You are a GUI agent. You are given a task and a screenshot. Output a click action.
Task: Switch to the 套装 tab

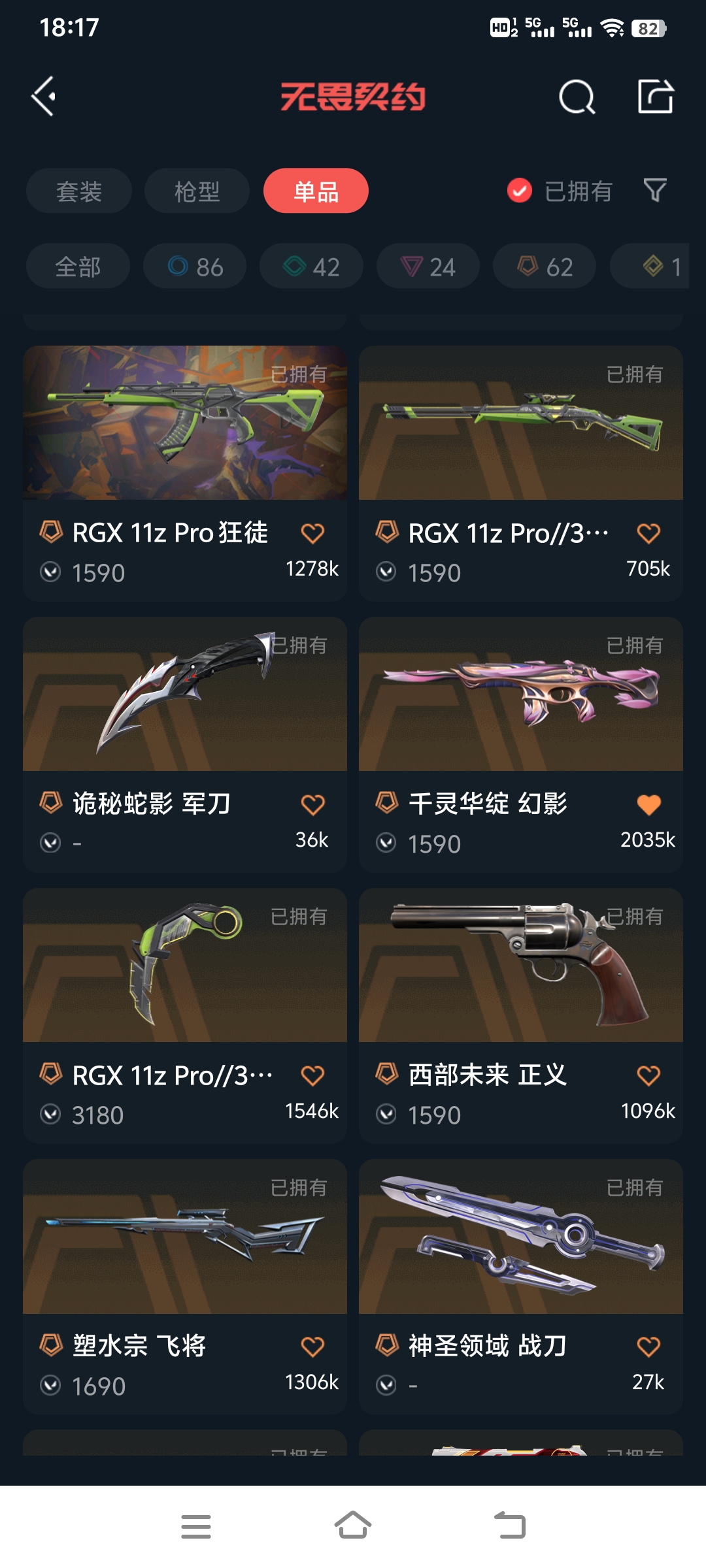pyautogui.click(x=79, y=191)
